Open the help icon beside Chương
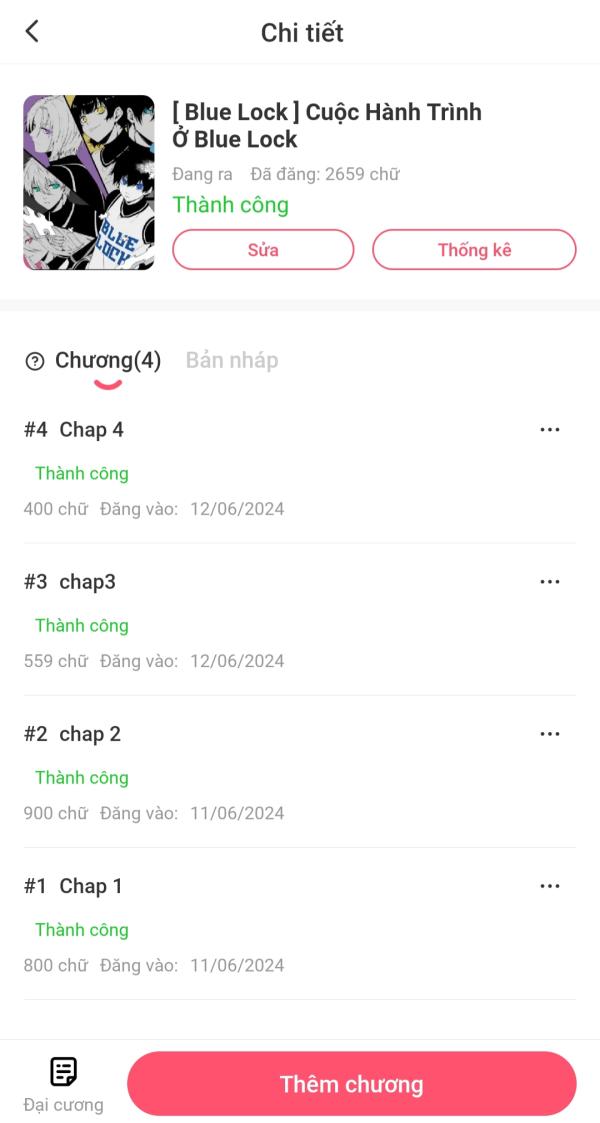This screenshot has width=600, height=1123. [x=35, y=362]
